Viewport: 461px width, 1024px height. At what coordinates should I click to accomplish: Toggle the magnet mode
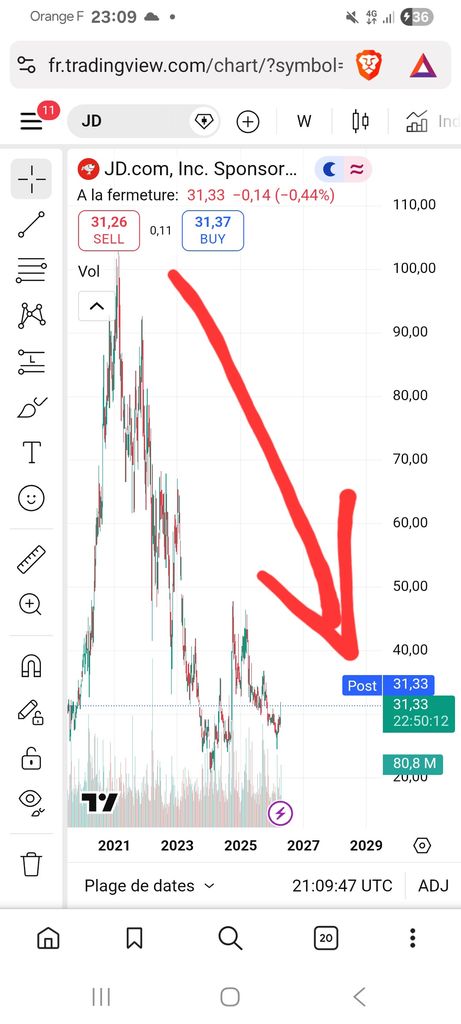coord(31,665)
